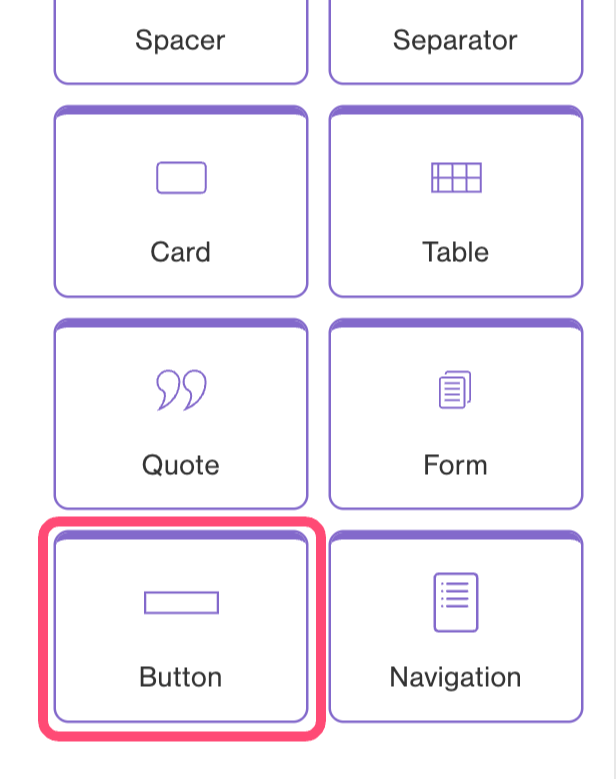Pick the Quote block
The width and height of the screenshot is (616, 779).
[181, 415]
